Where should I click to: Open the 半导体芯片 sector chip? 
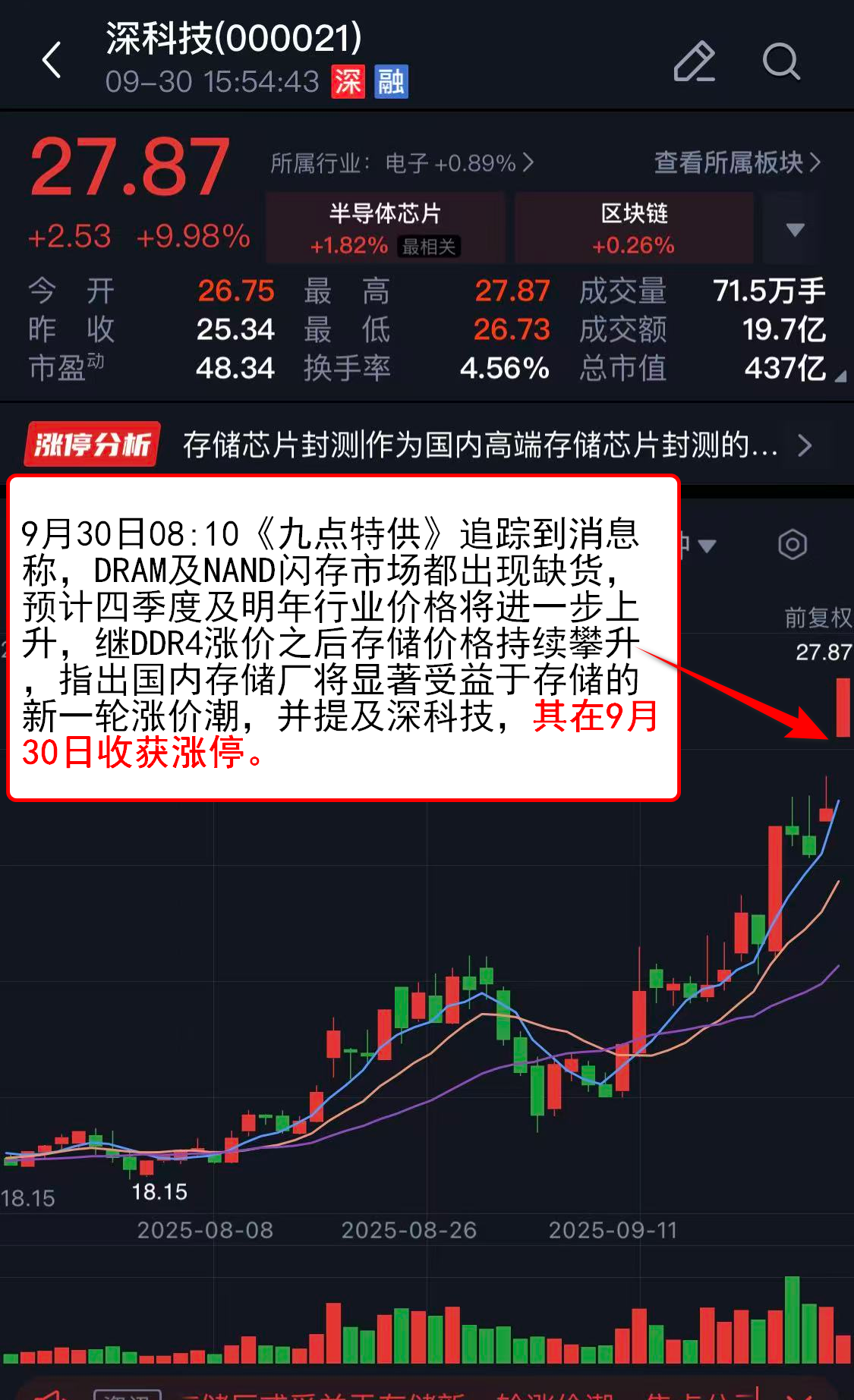(385, 228)
